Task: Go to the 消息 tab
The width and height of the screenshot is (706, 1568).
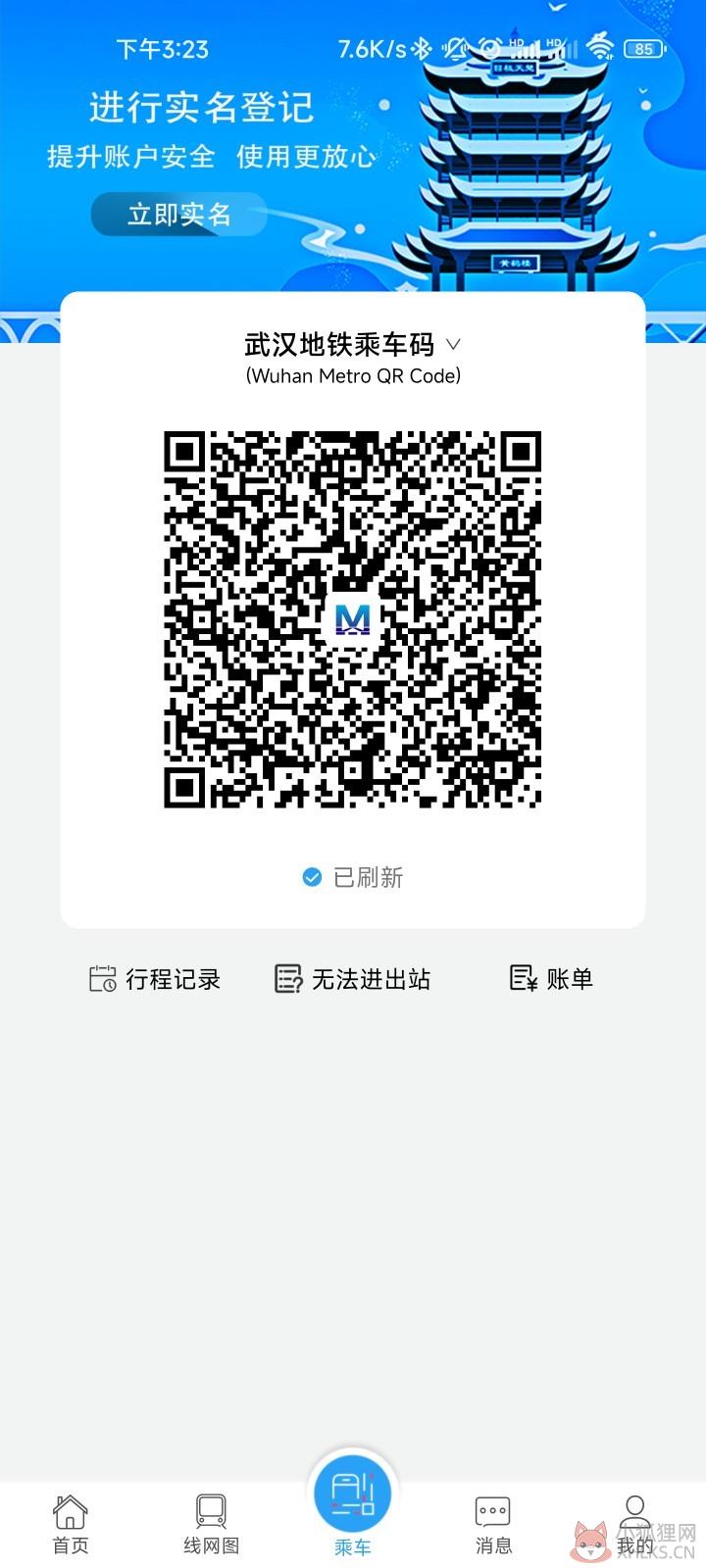Action: [493, 1525]
